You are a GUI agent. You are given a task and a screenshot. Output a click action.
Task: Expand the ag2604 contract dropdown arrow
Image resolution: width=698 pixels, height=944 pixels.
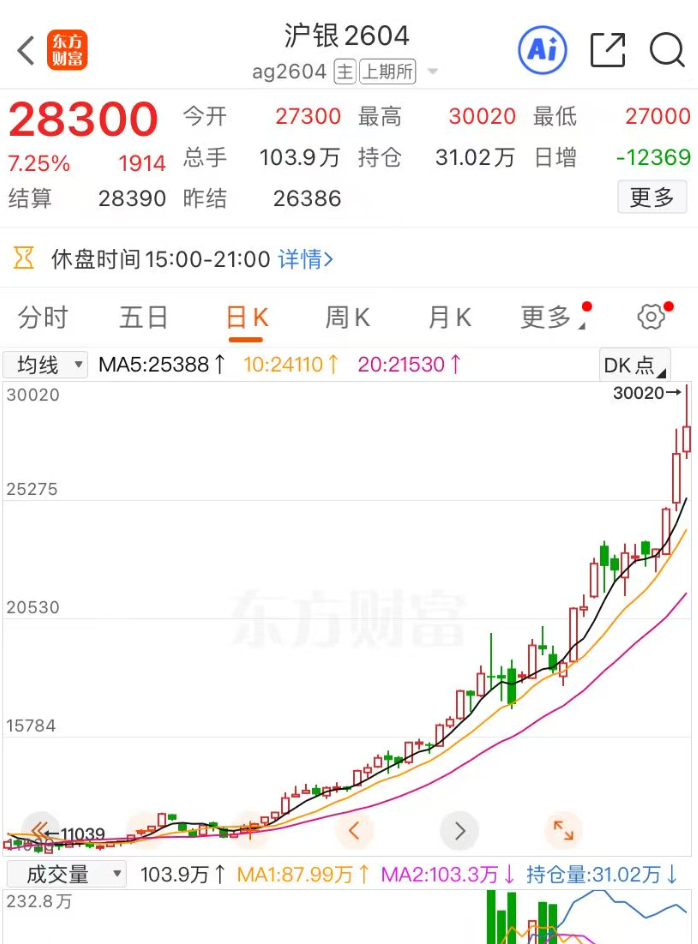433,72
